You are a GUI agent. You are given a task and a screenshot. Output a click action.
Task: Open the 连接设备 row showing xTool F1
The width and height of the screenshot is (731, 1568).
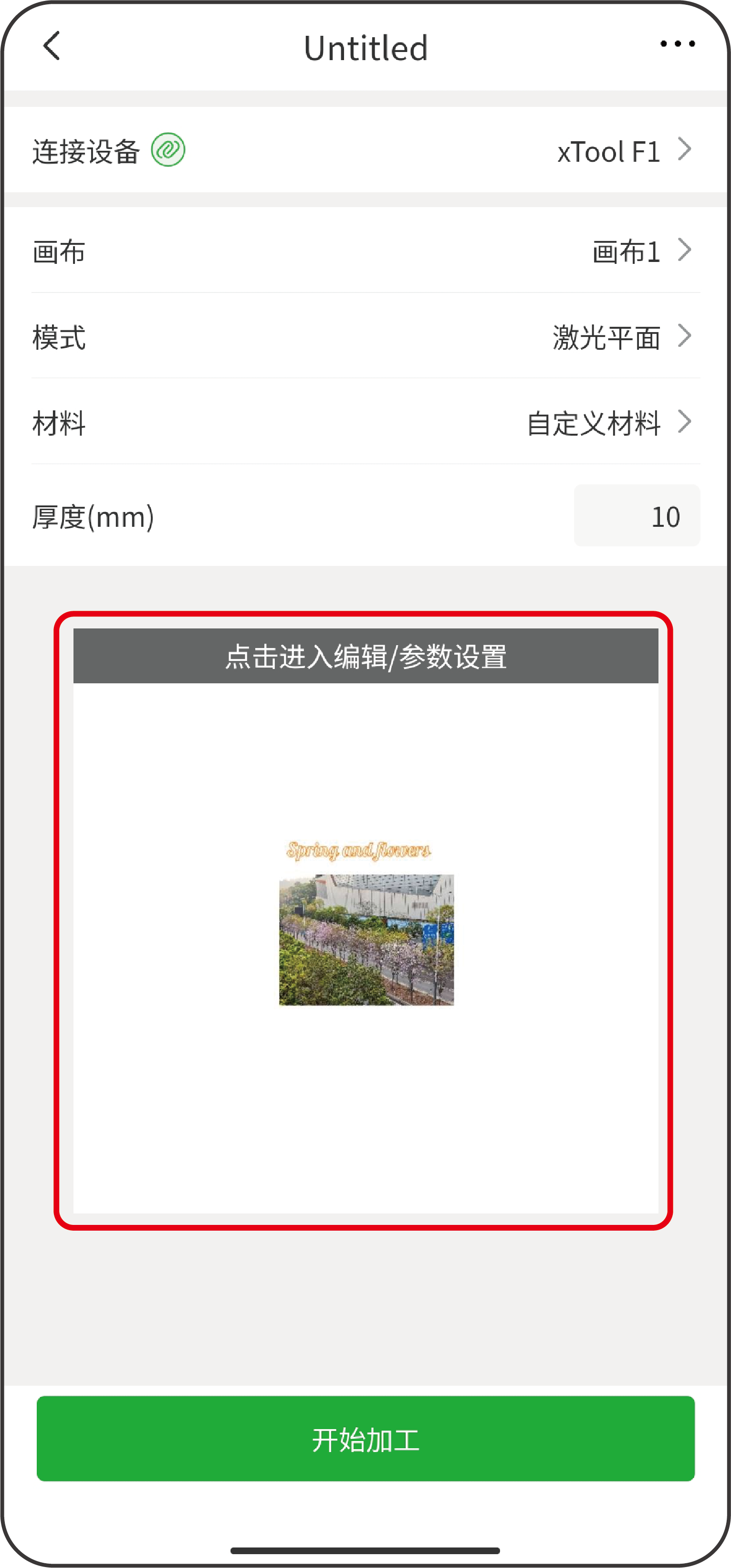[365, 151]
